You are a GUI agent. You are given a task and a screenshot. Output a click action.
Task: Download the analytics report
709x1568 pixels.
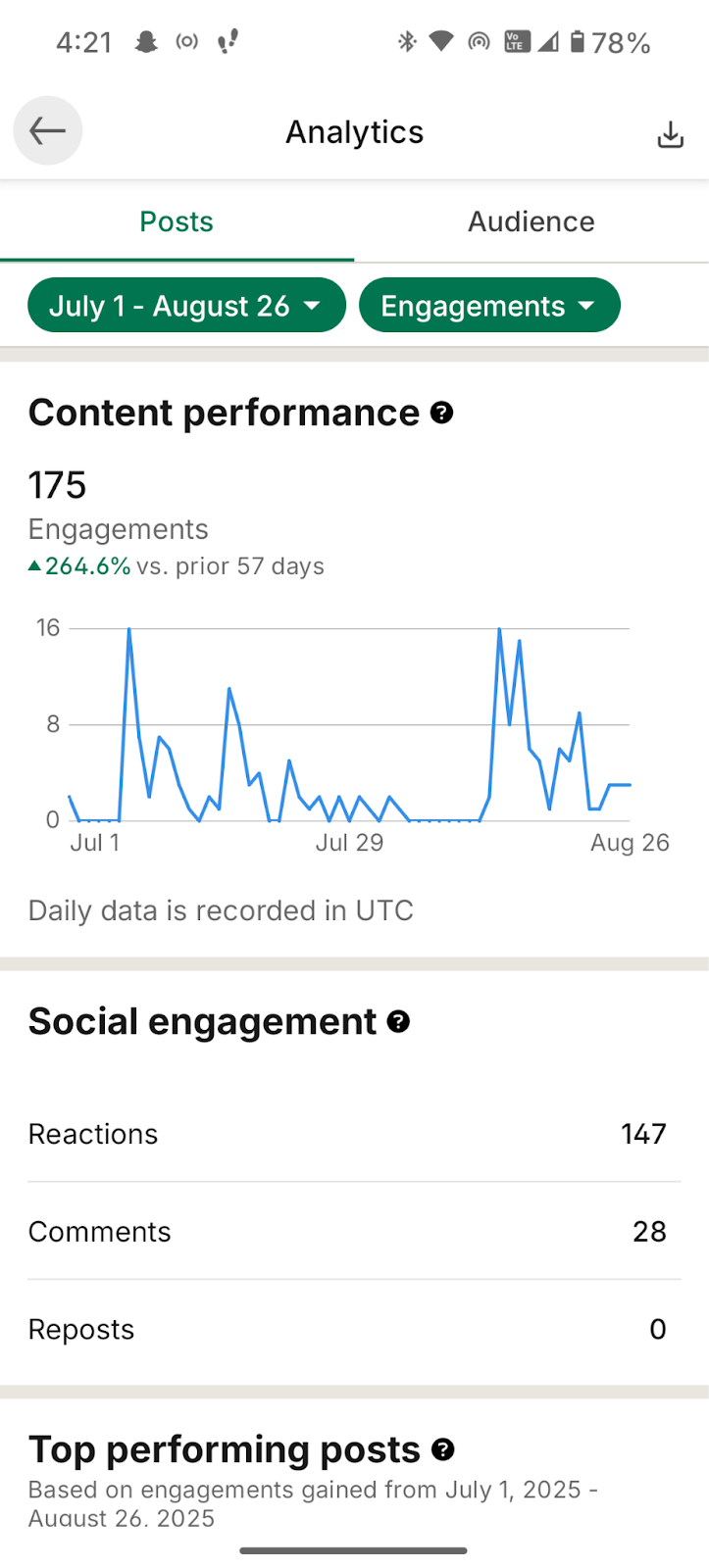[670, 134]
